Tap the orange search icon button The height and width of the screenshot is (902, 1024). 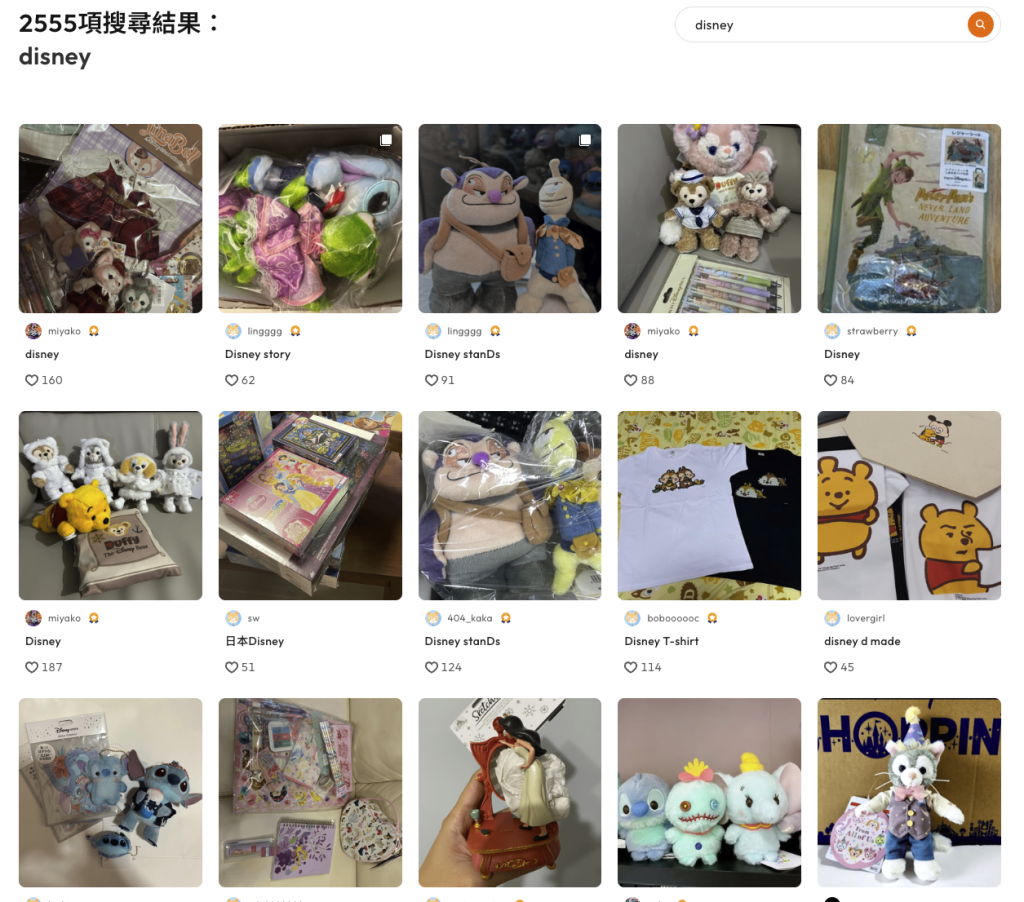(x=980, y=25)
